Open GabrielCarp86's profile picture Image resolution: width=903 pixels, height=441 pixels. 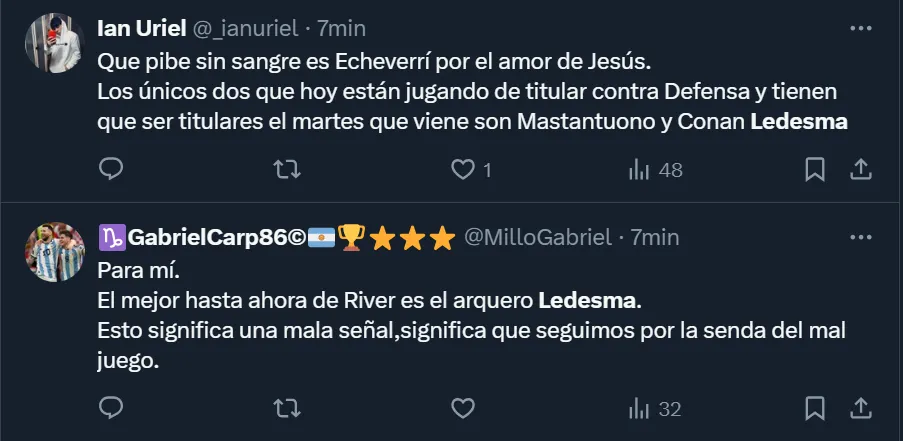click(54, 252)
